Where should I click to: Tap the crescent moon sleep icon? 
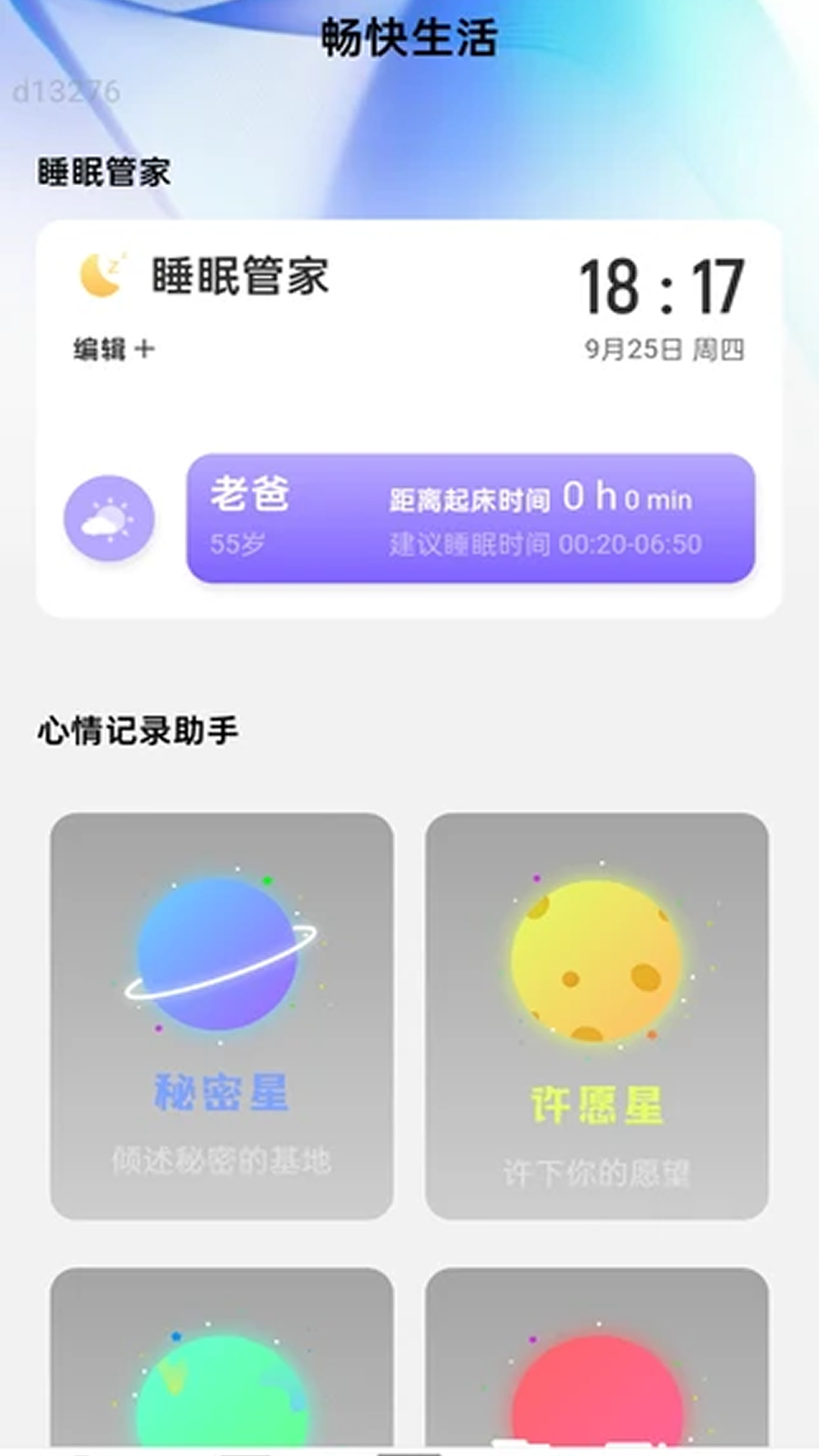tap(101, 277)
